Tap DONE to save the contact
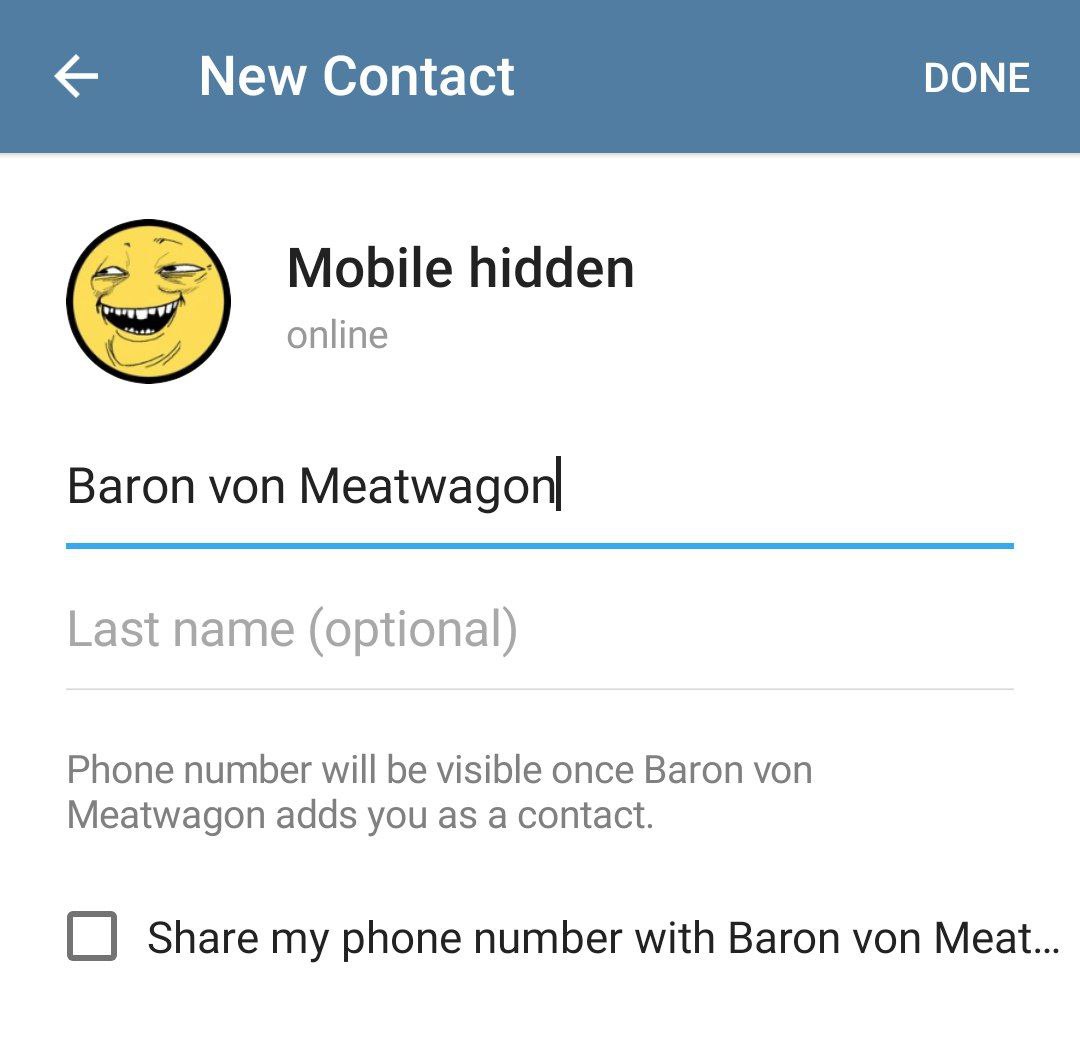 pyautogui.click(x=976, y=77)
